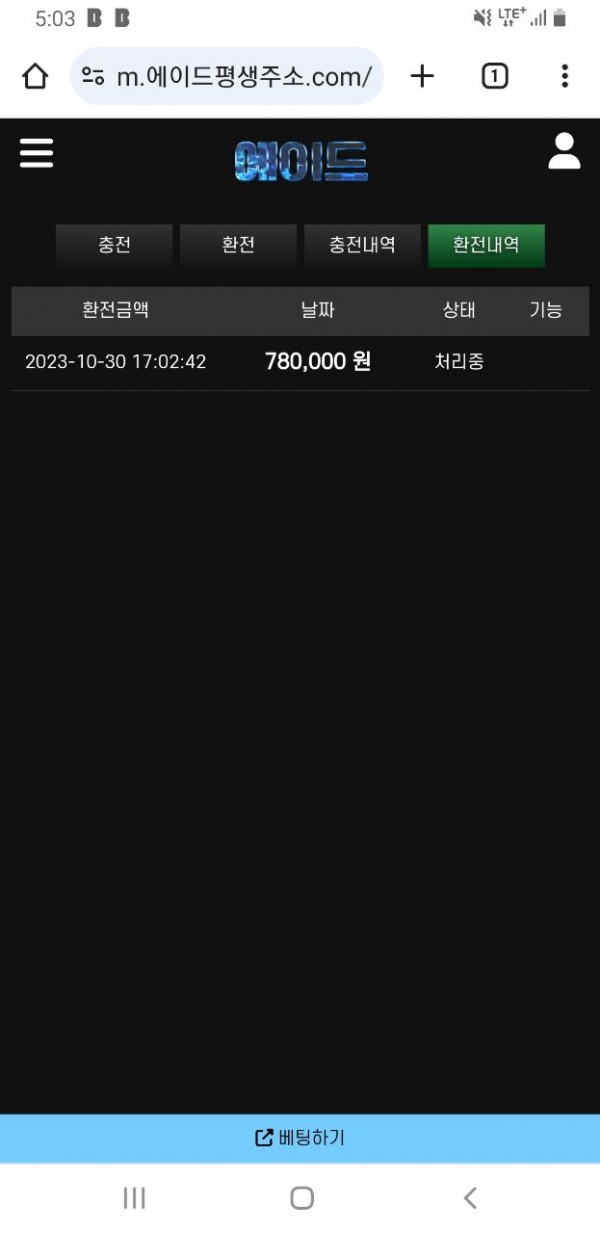Switch to the 환전 tab

238,245
